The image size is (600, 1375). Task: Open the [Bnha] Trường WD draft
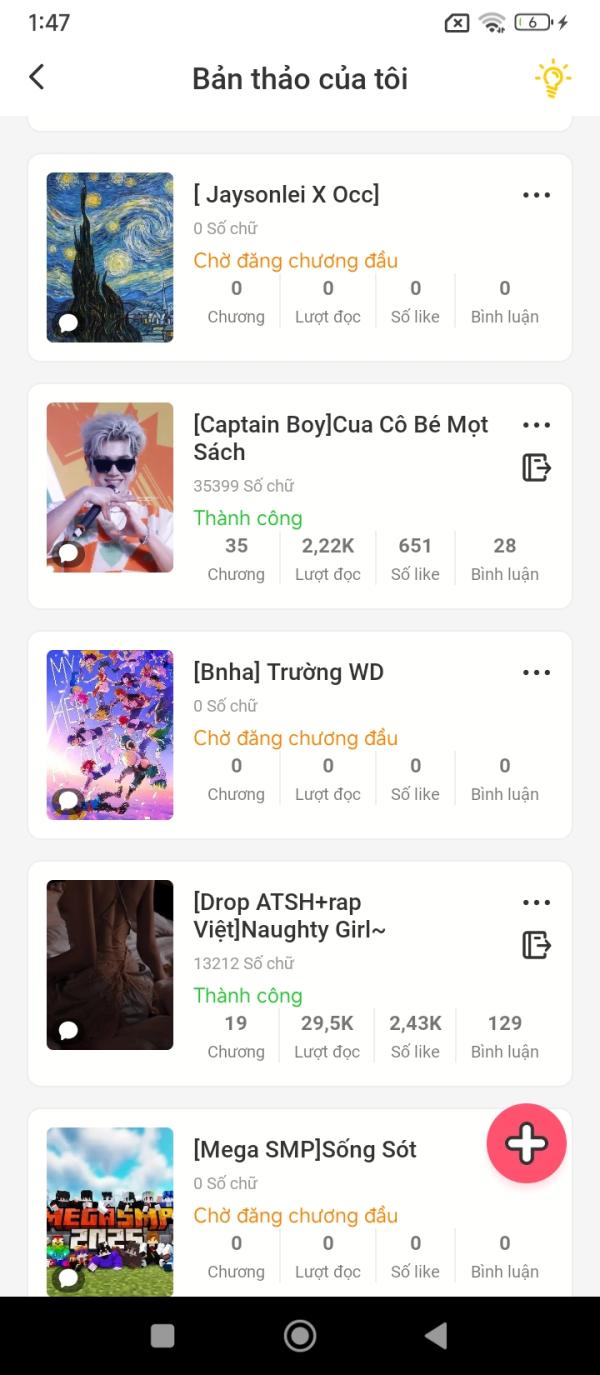pyautogui.click(x=288, y=672)
